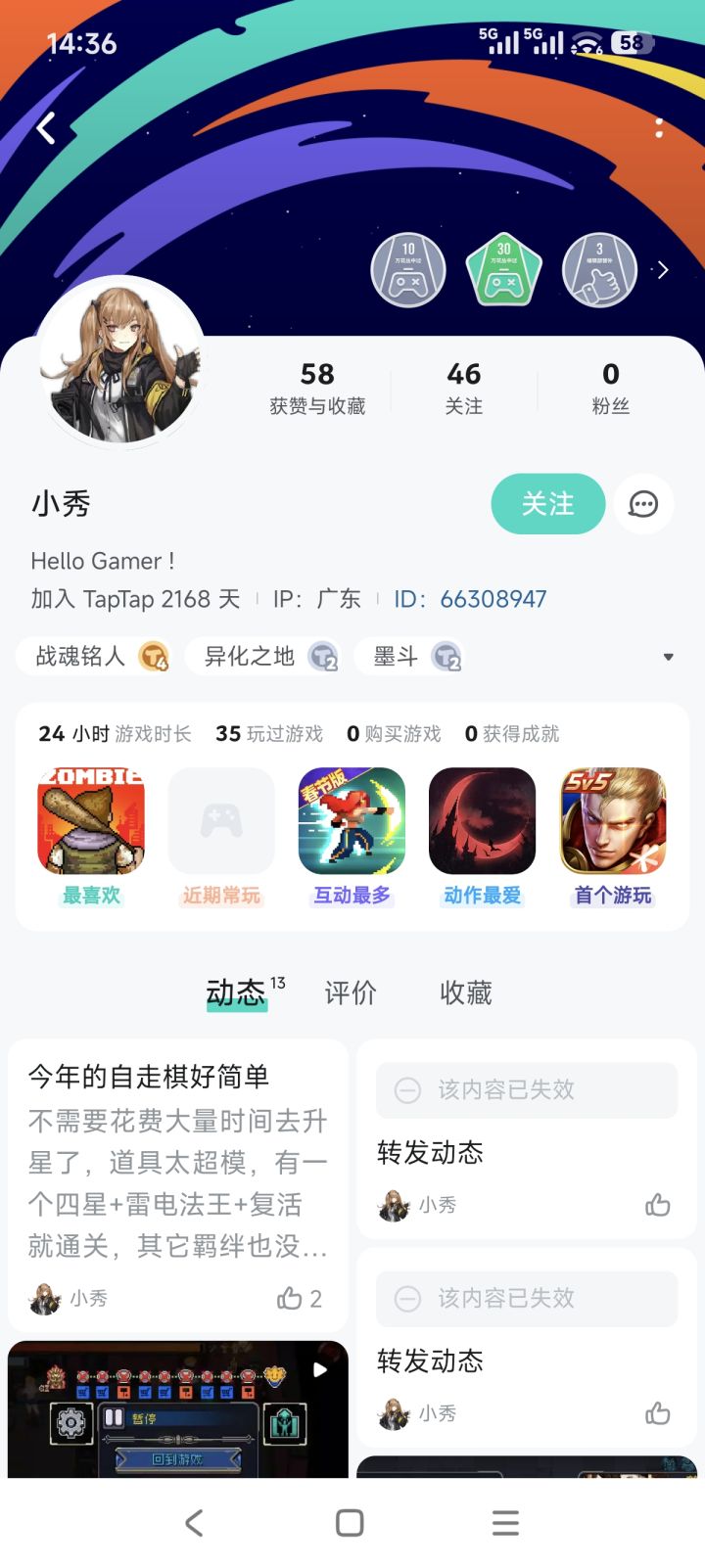Click the 近期常玩 gamepad placeholder icon
Screen dimensions: 705x1568
[221, 820]
